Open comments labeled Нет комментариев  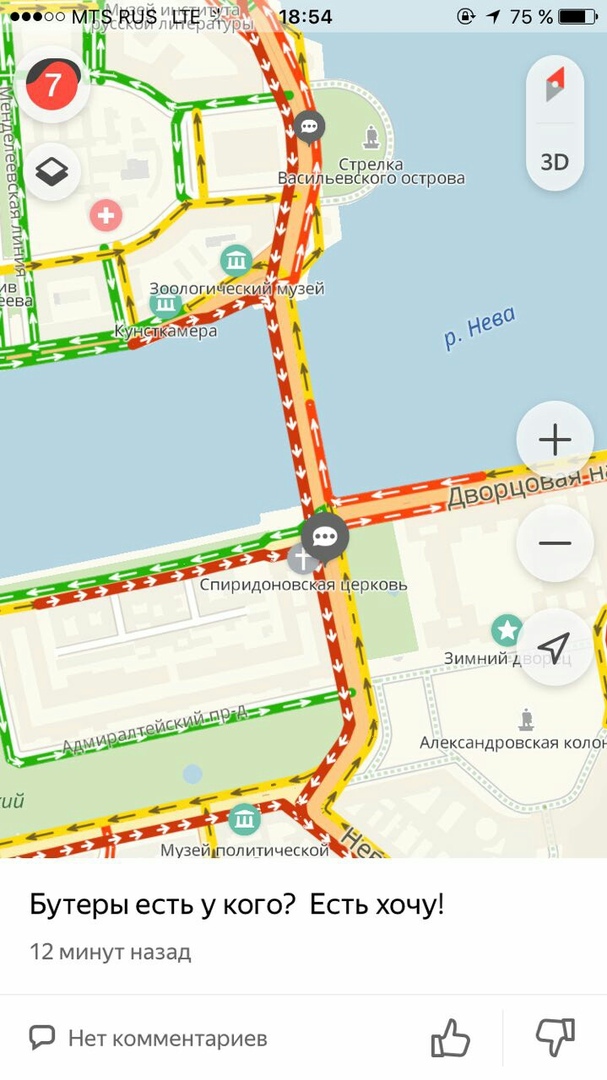(148, 1038)
